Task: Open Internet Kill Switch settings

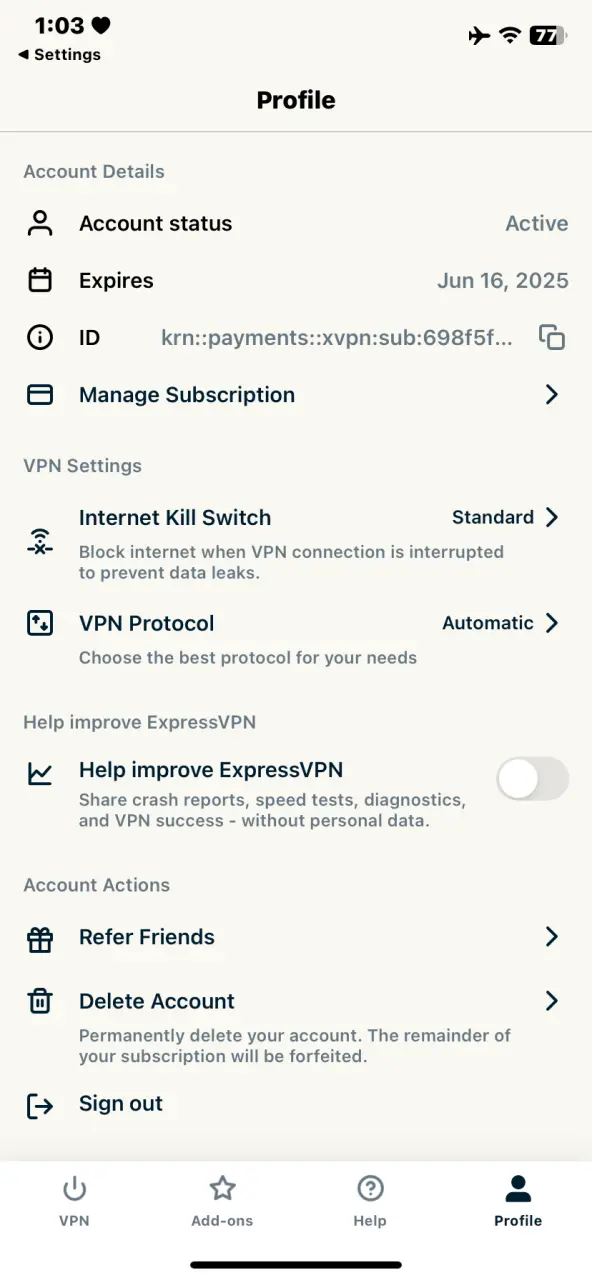Action: point(296,544)
